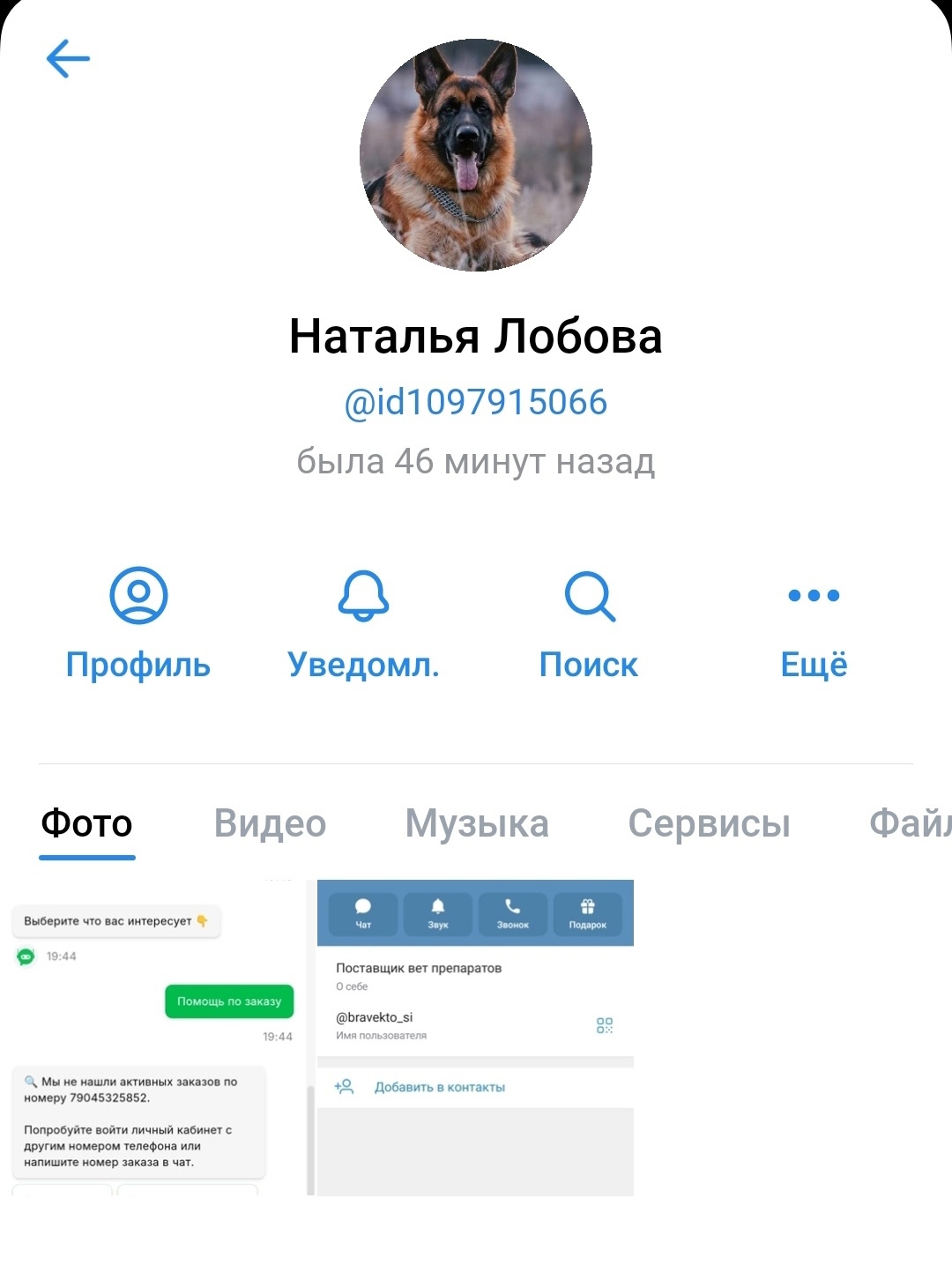The width and height of the screenshot is (952, 1280).
Task: Switch to the Файлы tab
Action: click(910, 824)
